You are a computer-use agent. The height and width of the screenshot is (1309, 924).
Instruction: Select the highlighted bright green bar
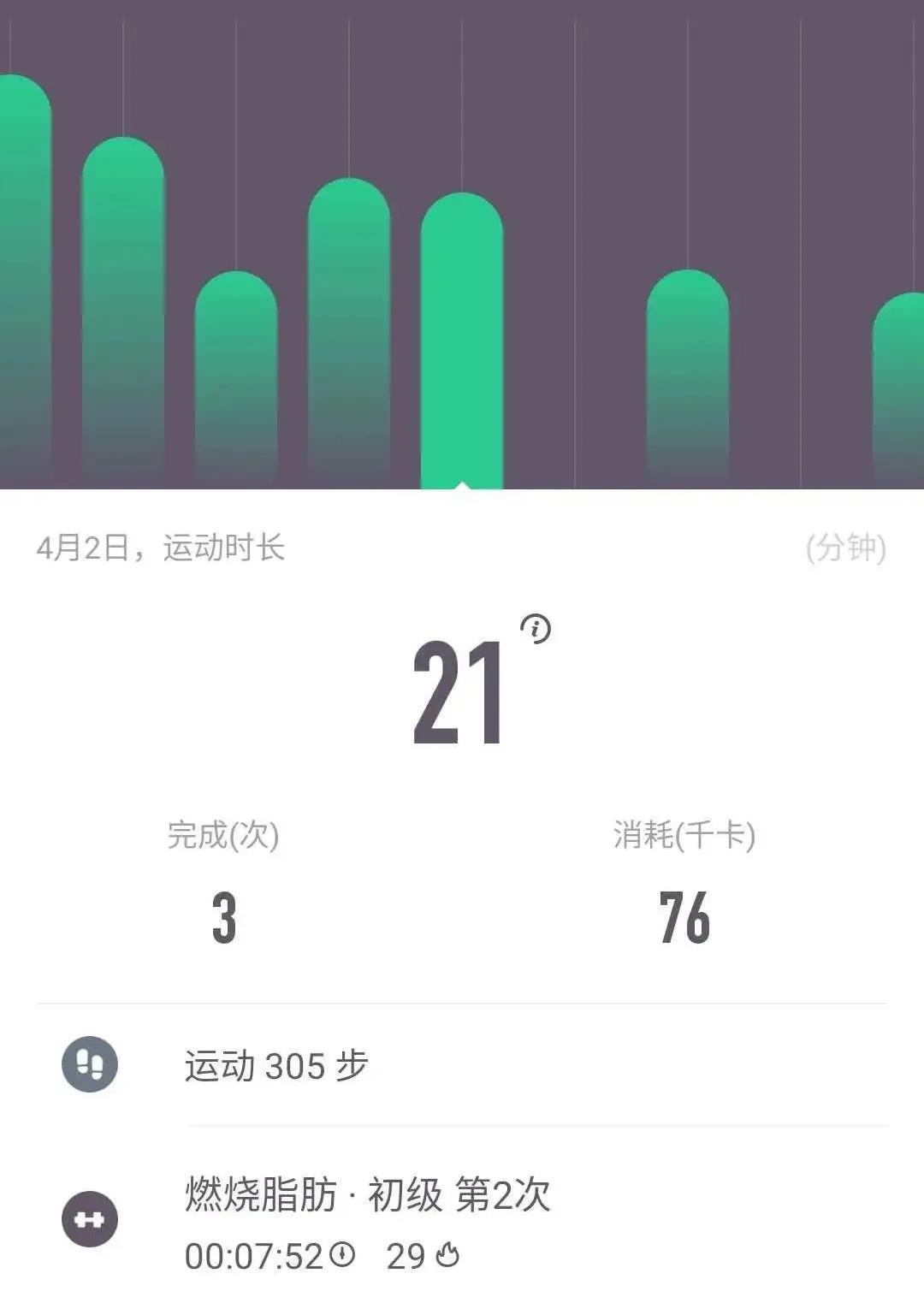point(463,342)
